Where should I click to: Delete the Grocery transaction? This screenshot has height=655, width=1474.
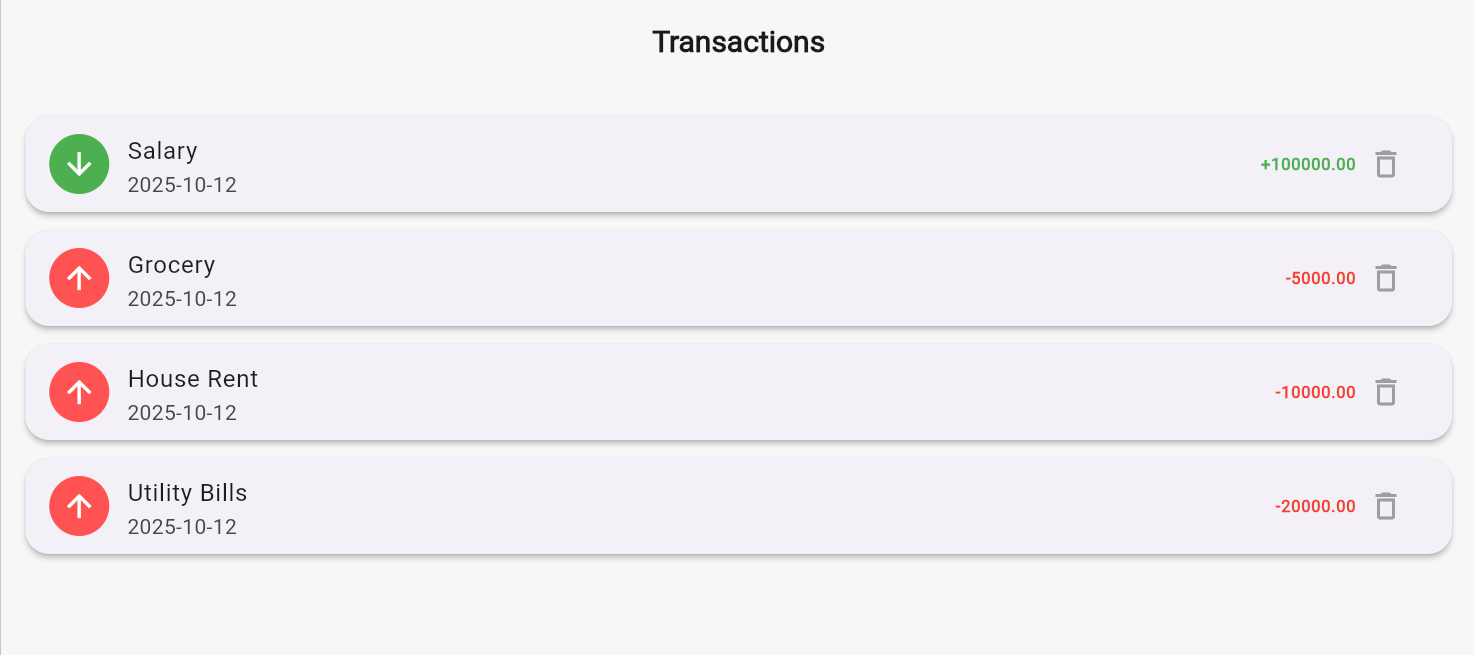click(1385, 278)
